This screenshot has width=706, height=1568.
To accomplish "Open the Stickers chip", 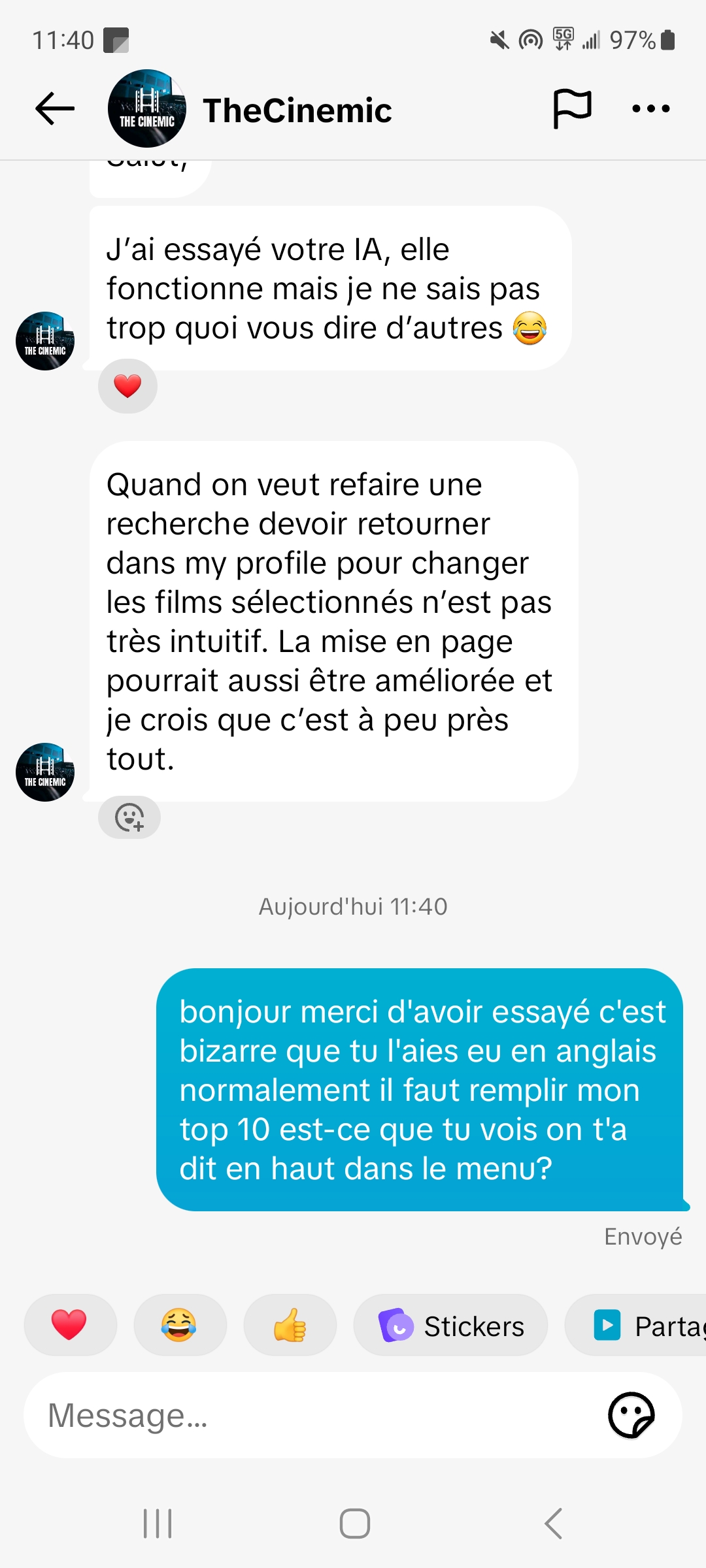I will click(451, 1326).
